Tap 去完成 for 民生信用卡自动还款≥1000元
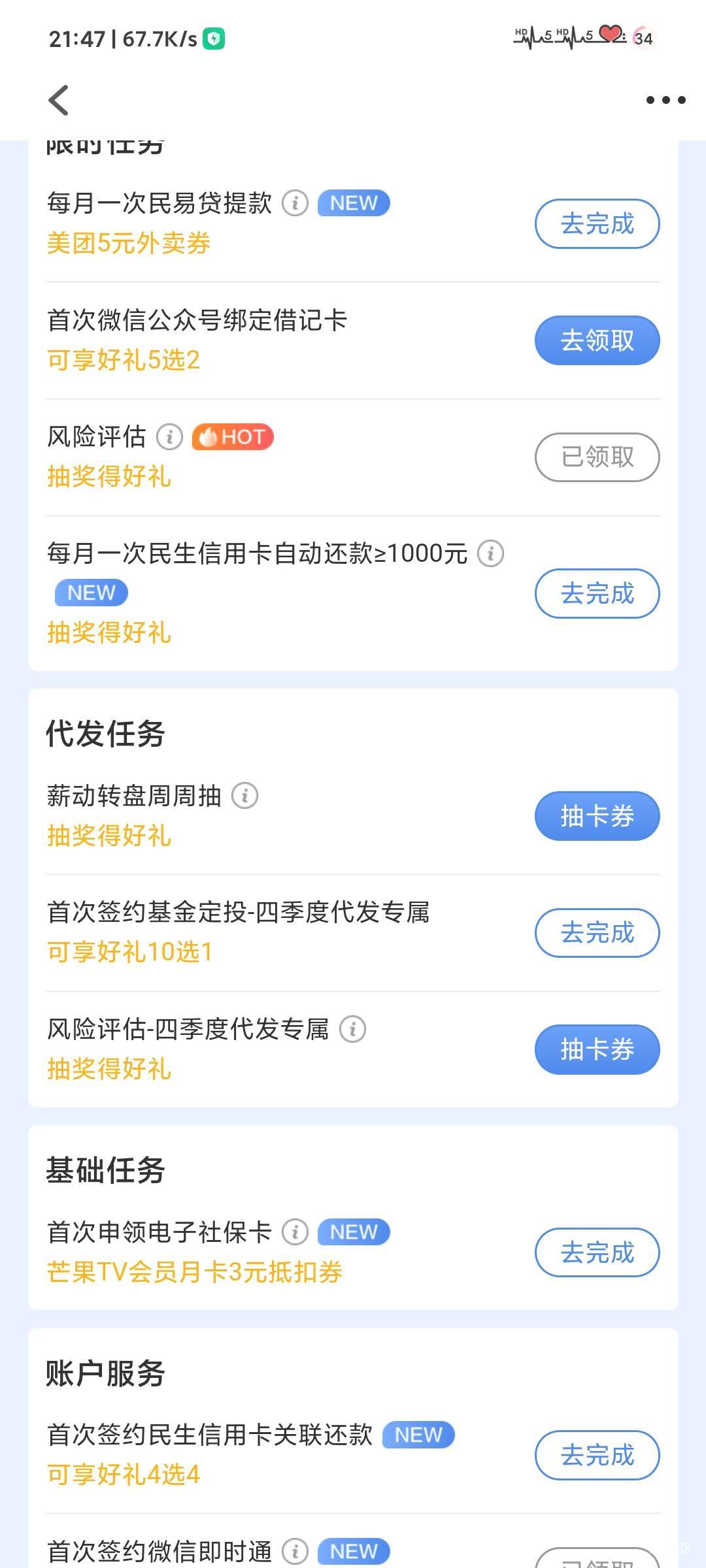Image resolution: width=706 pixels, height=1568 pixels. tap(597, 593)
